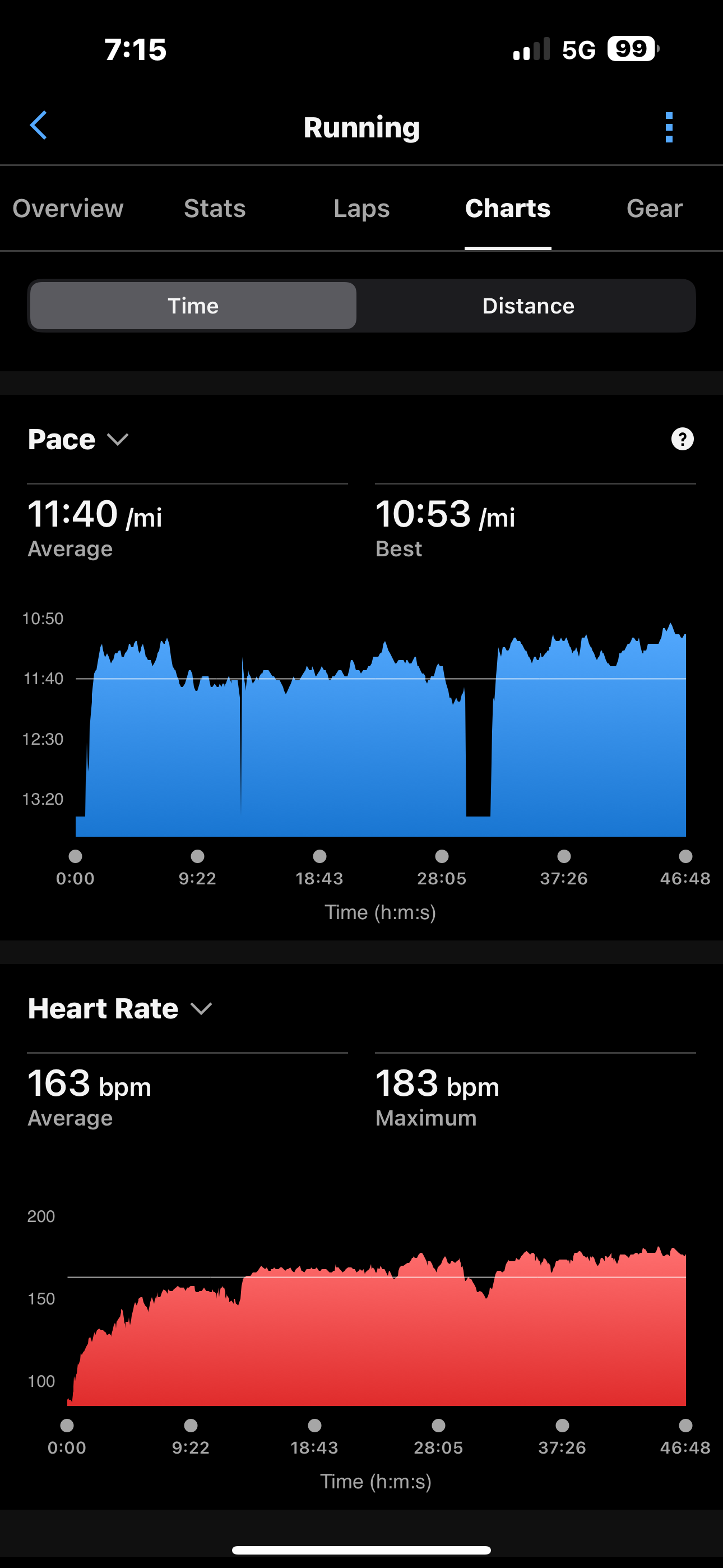Screen dimensions: 723x1568
Task: Go back from the Running activity
Action: pos(38,126)
